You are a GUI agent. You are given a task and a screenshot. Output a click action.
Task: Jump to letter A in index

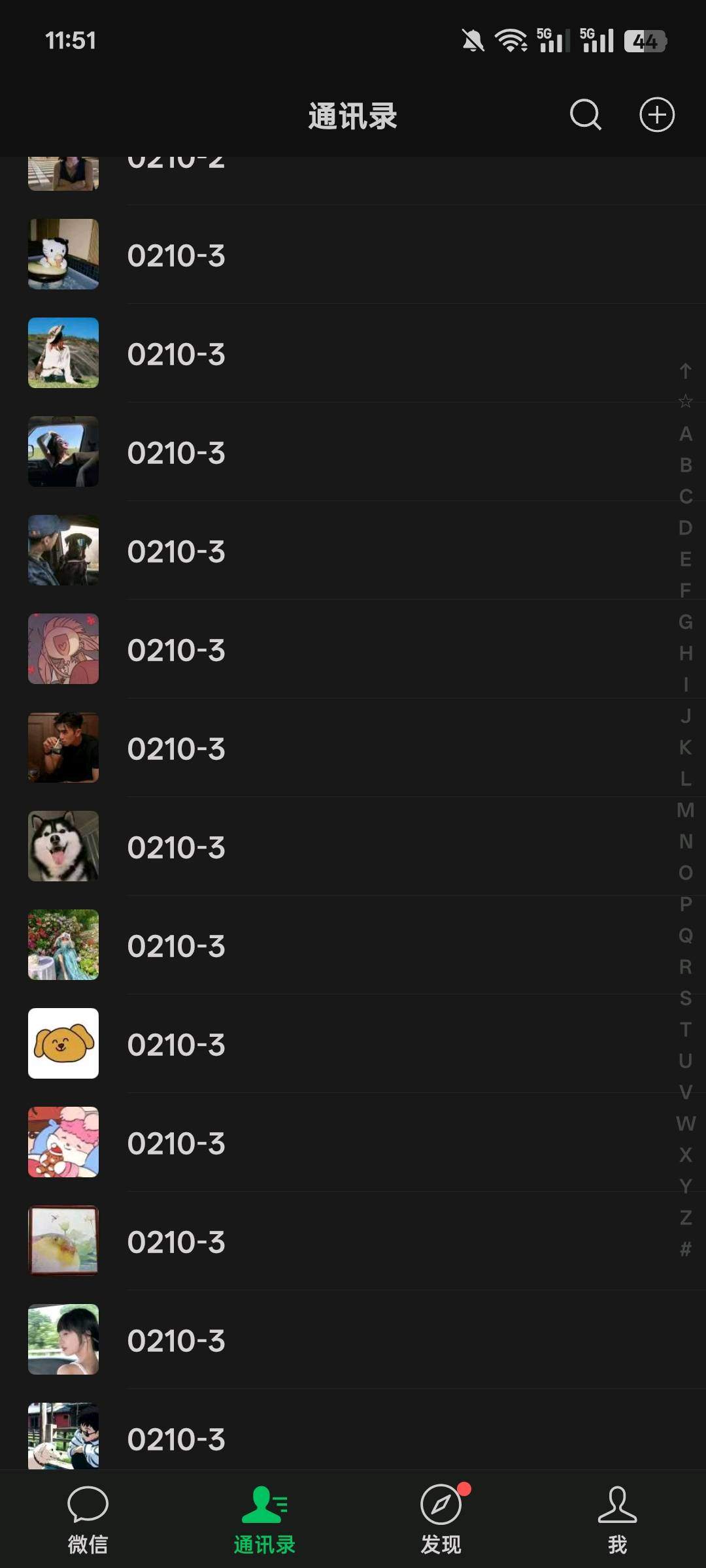pyautogui.click(x=685, y=434)
